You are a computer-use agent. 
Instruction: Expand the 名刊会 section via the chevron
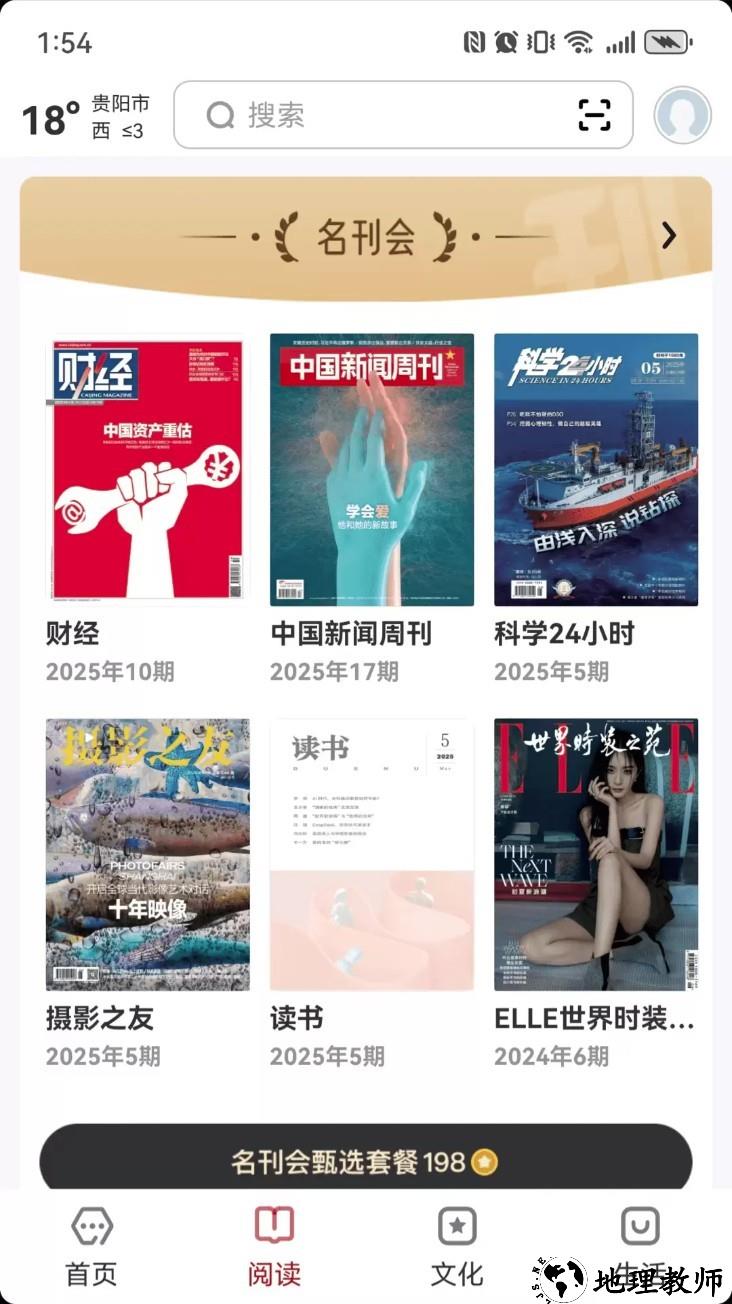668,235
